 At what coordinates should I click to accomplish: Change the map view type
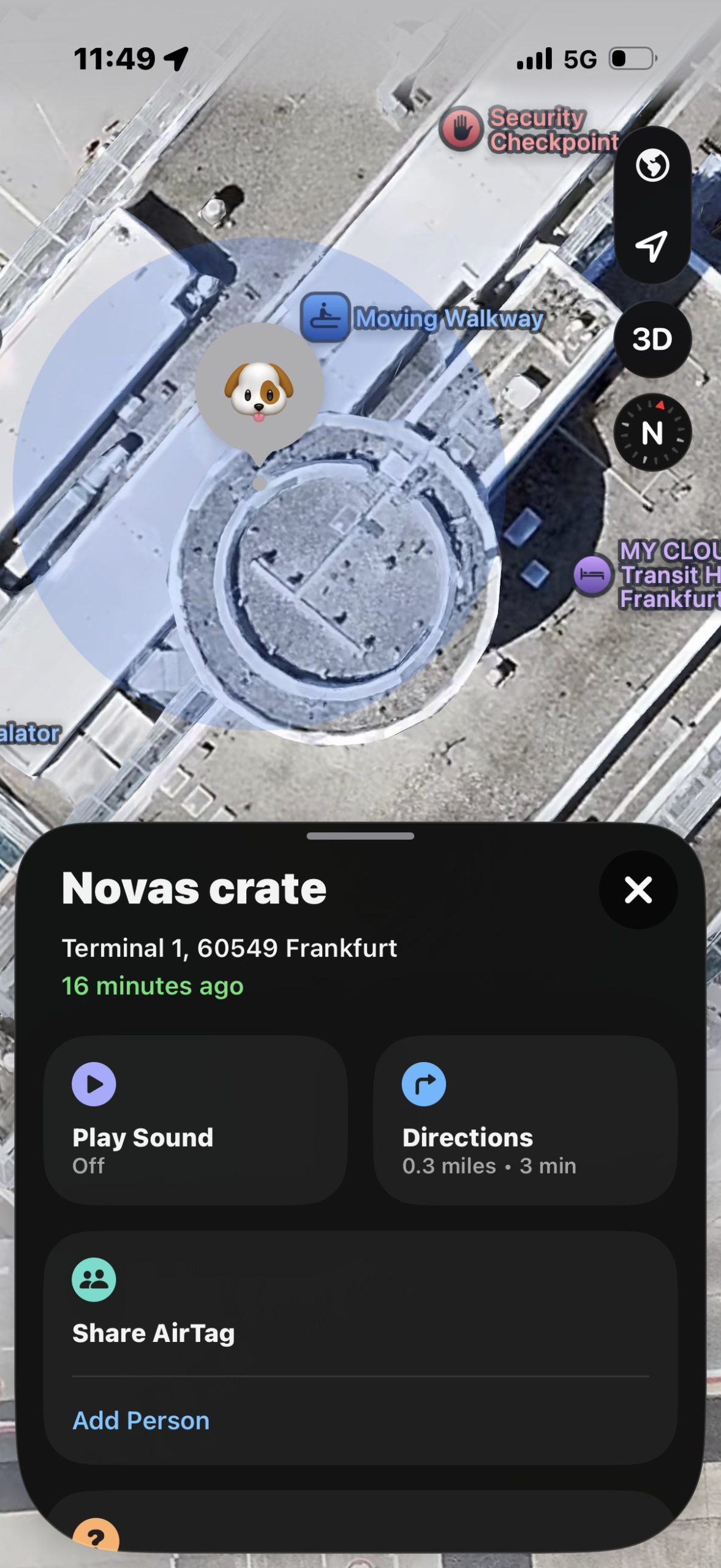pos(652,165)
